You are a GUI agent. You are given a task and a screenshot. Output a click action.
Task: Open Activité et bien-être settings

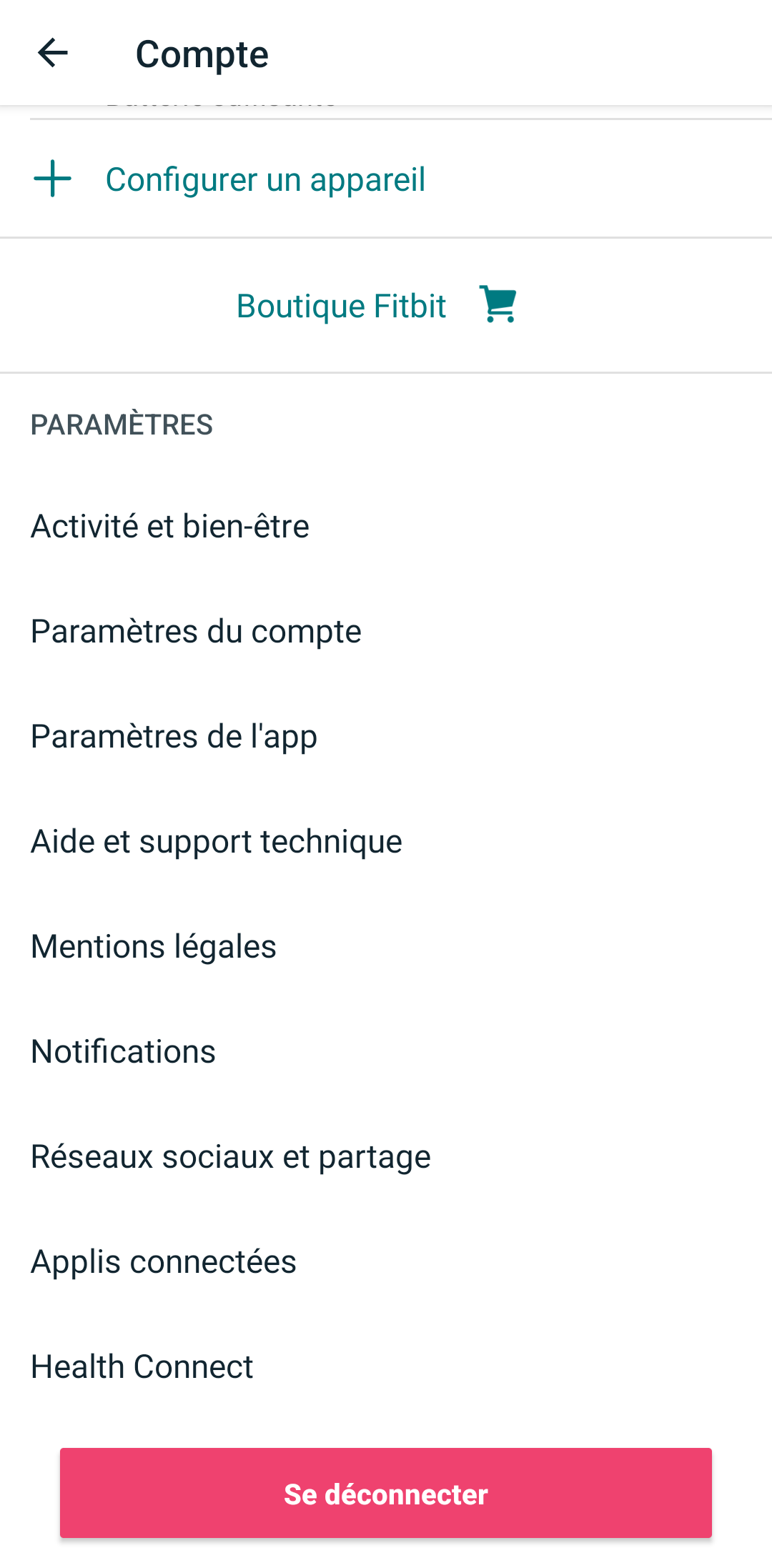(170, 527)
